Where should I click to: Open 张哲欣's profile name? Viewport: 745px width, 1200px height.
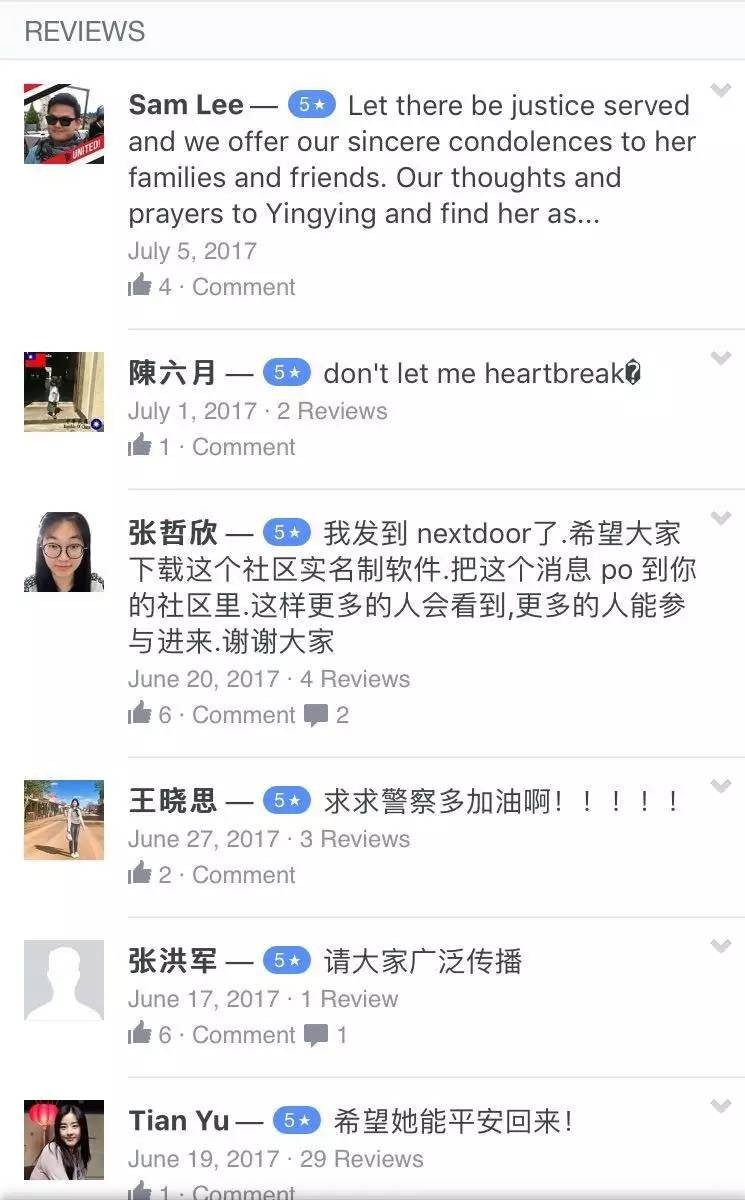173,533
